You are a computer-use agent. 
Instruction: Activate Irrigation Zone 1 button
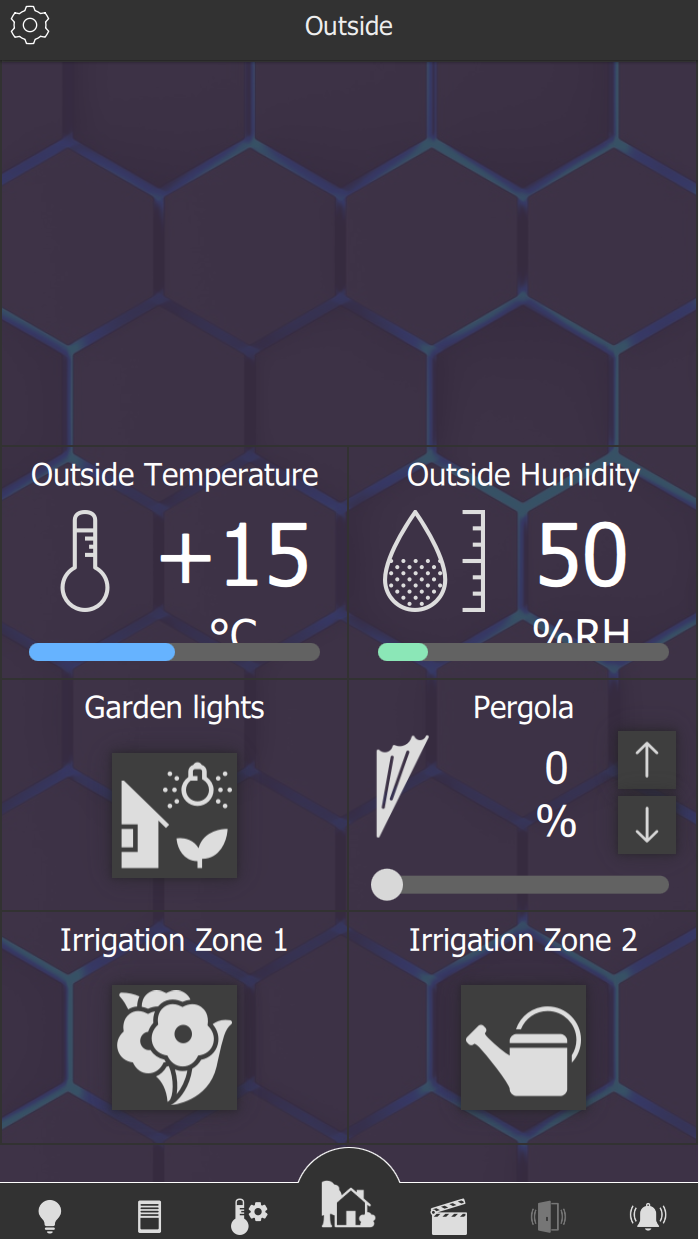[174, 1047]
